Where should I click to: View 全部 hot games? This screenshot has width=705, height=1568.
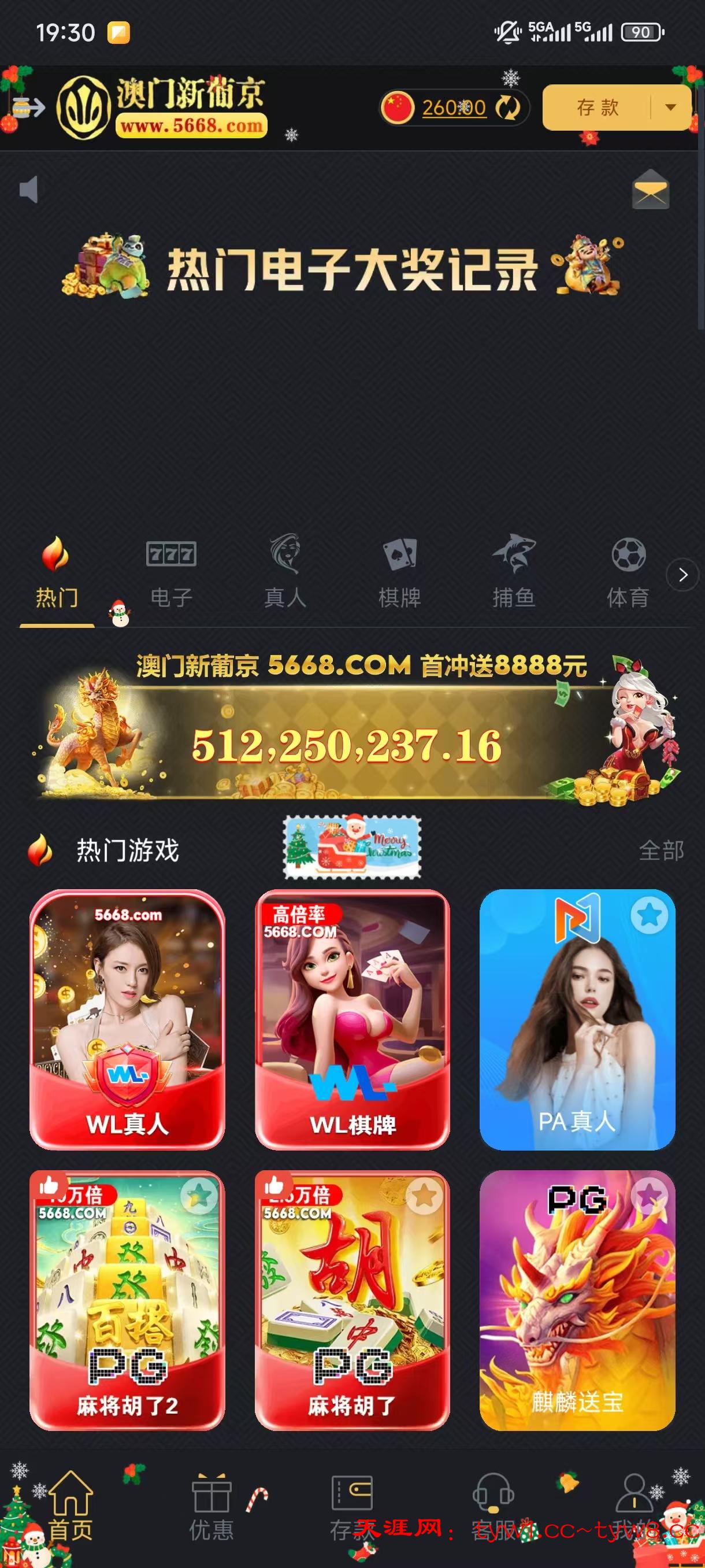click(661, 850)
